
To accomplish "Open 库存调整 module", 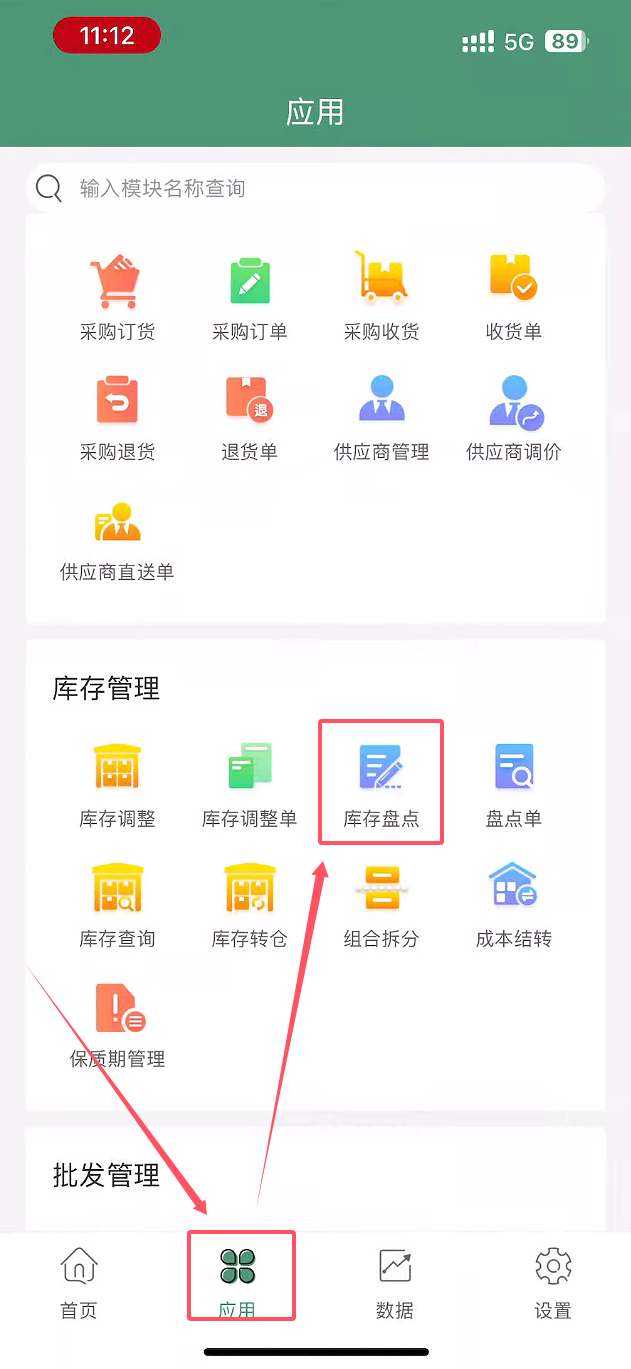I will (x=117, y=783).
